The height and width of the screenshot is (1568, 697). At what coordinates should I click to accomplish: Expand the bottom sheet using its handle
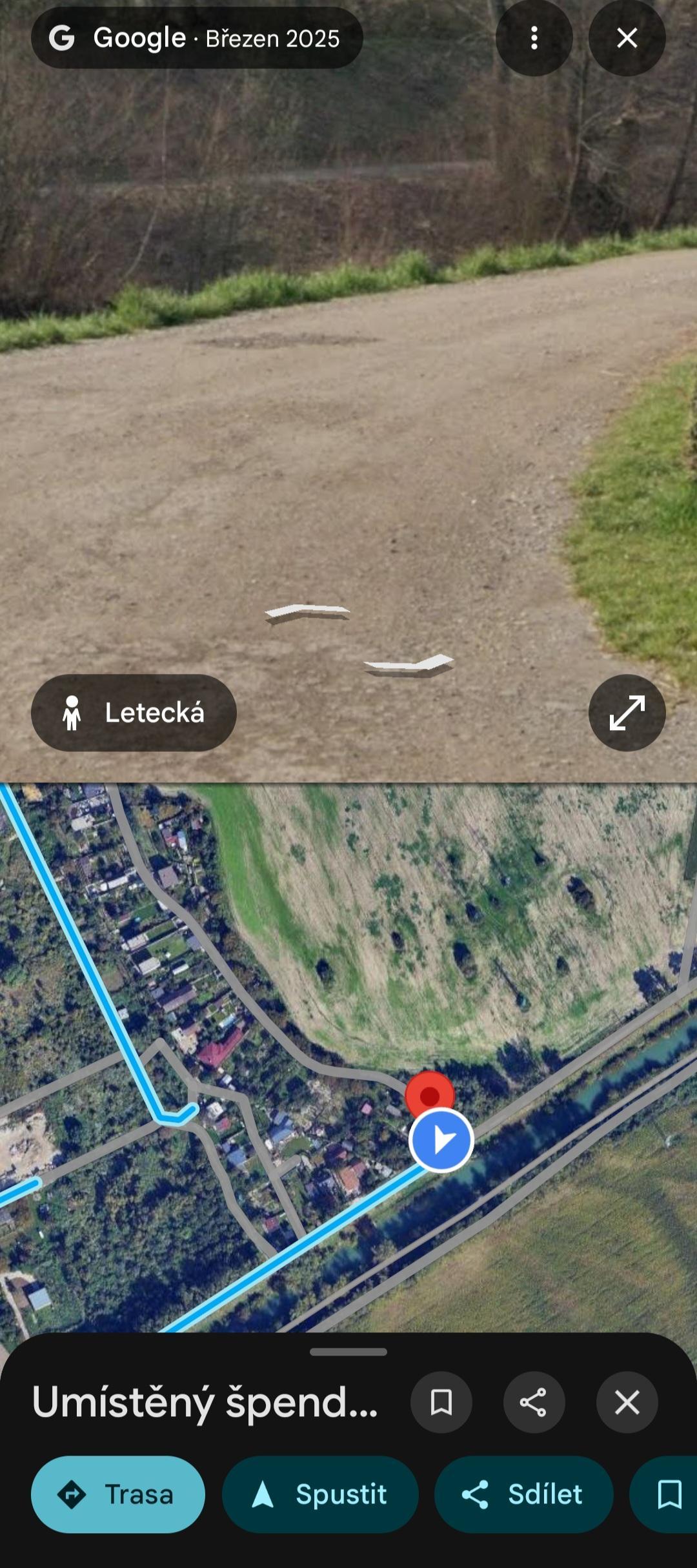click(348, 1352)
